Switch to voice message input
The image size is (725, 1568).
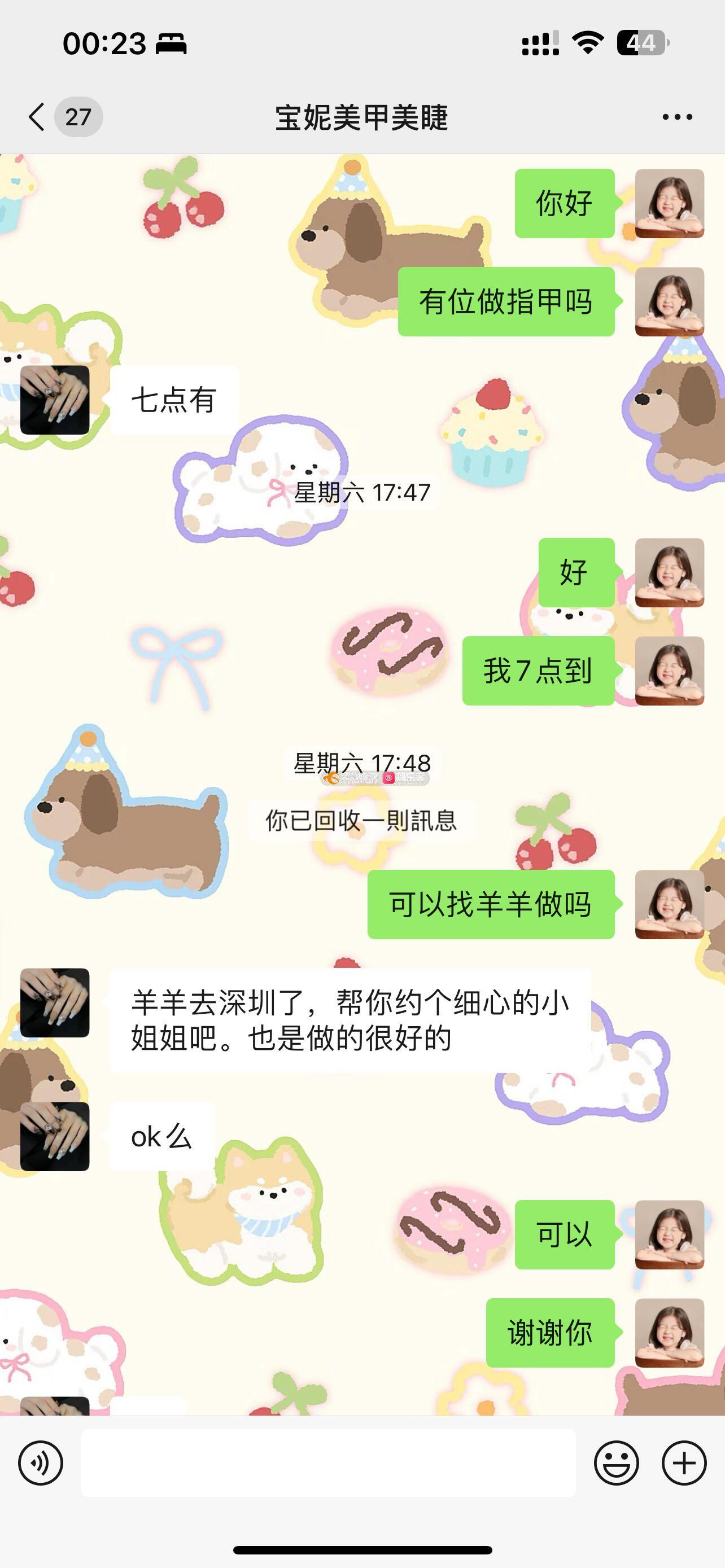coord(40,1462)
